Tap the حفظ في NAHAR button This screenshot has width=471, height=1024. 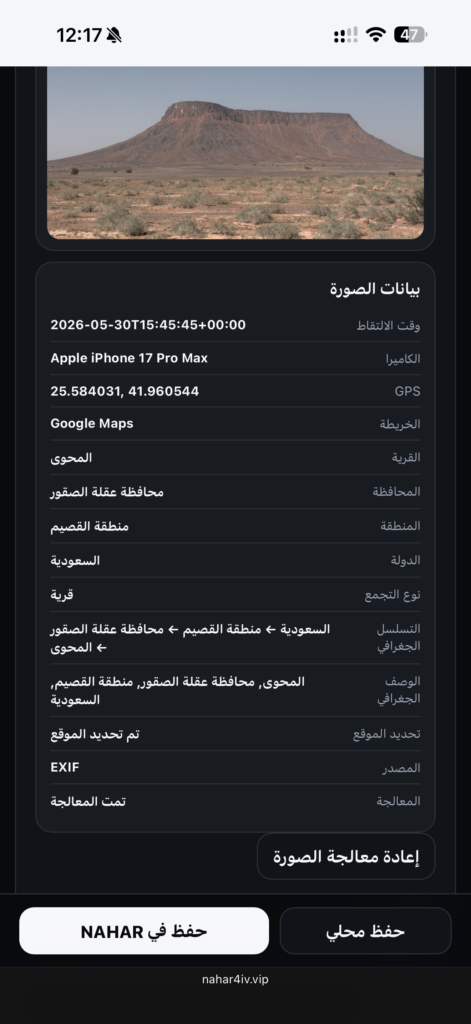tap(144, 931)
